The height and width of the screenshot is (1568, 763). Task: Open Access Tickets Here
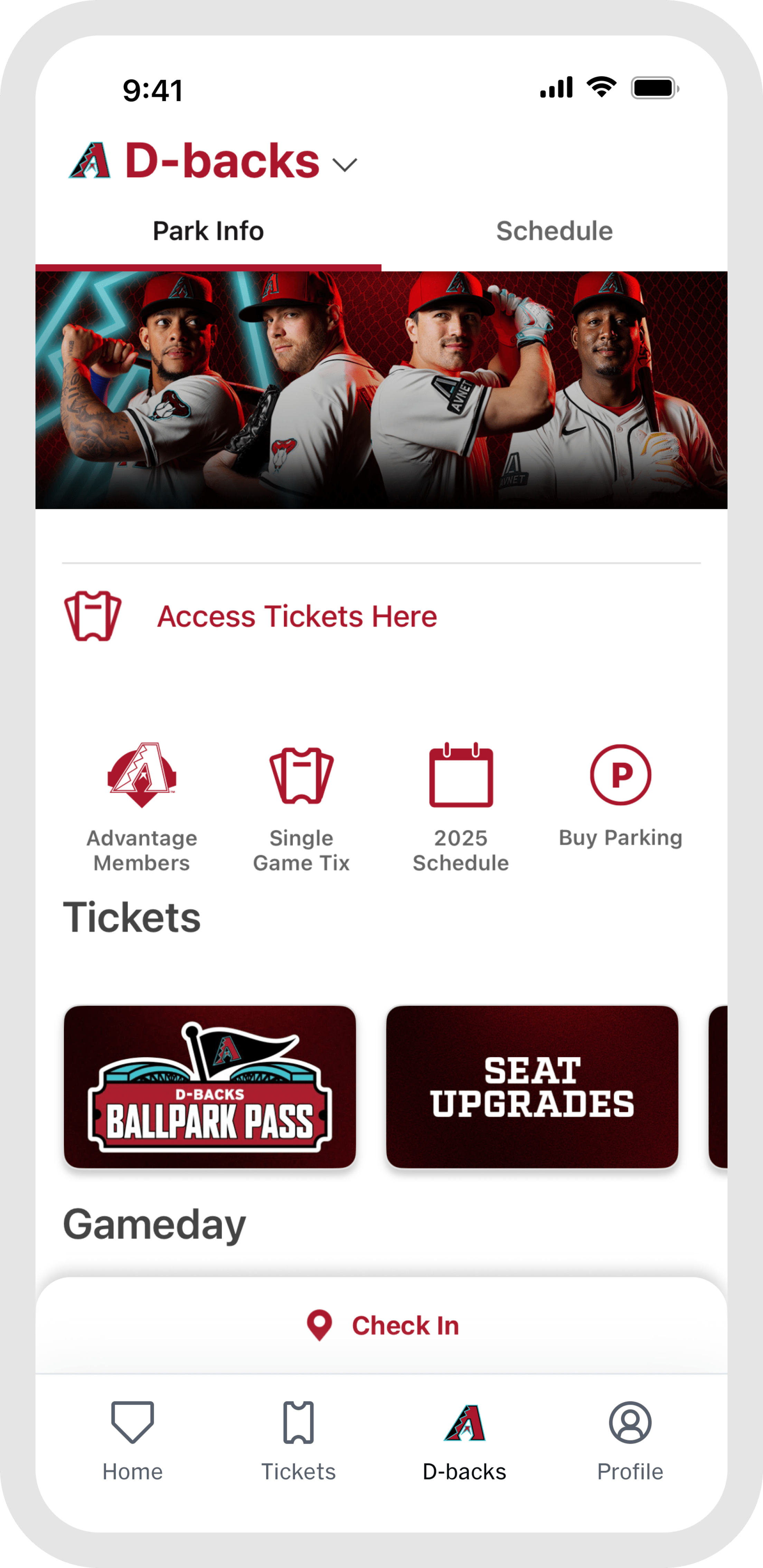pos(296,616)
